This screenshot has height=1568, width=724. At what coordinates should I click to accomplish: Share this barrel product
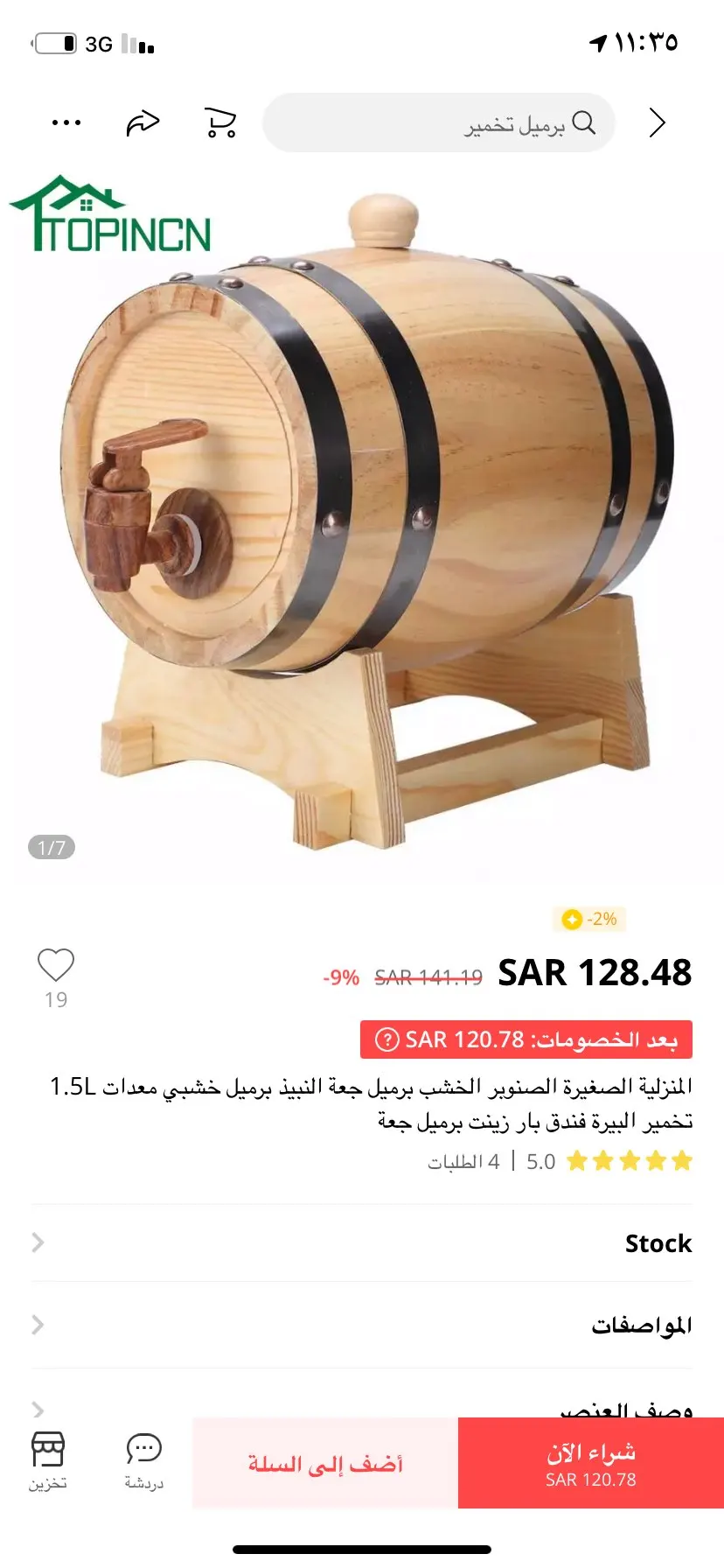143,123
